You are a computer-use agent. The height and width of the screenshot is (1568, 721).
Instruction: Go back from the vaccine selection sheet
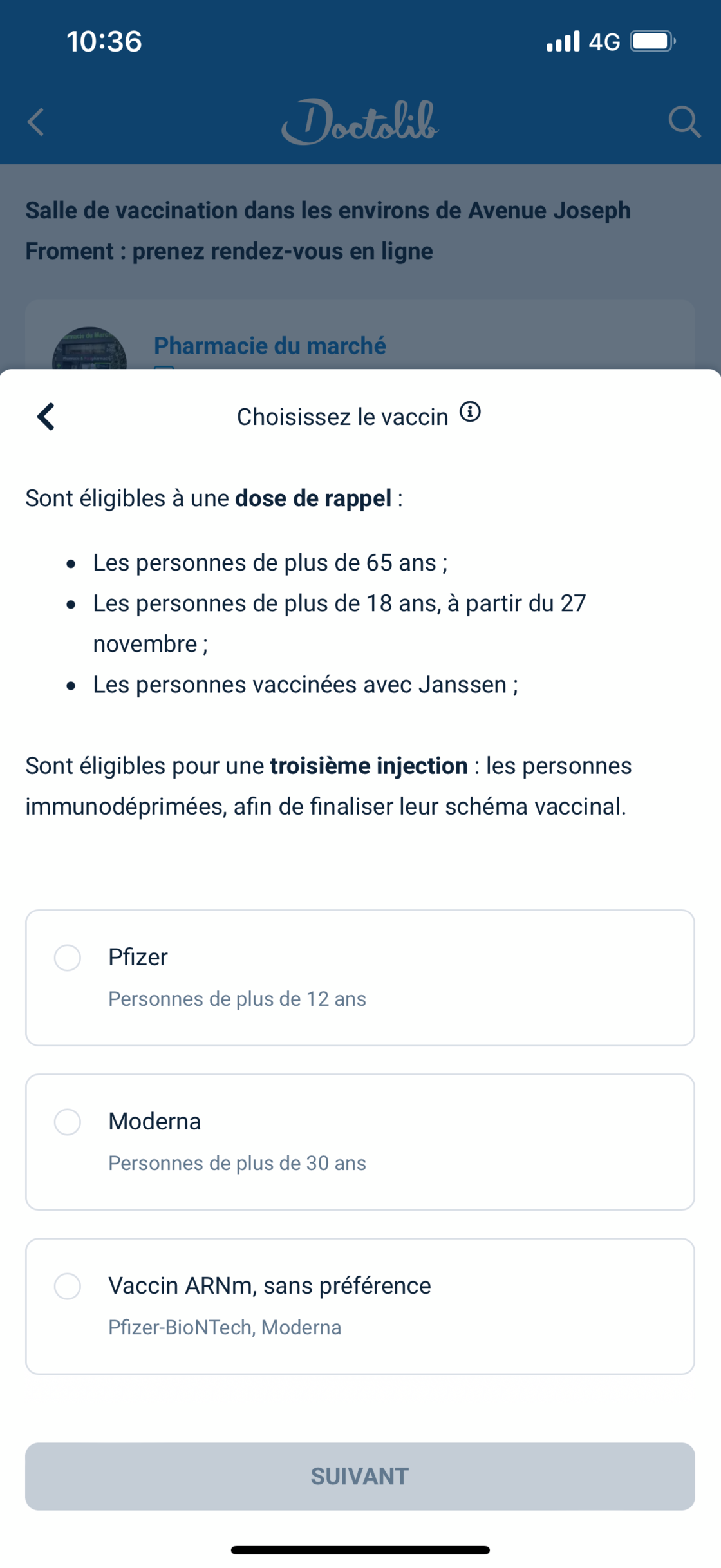(x=46, y=417)
